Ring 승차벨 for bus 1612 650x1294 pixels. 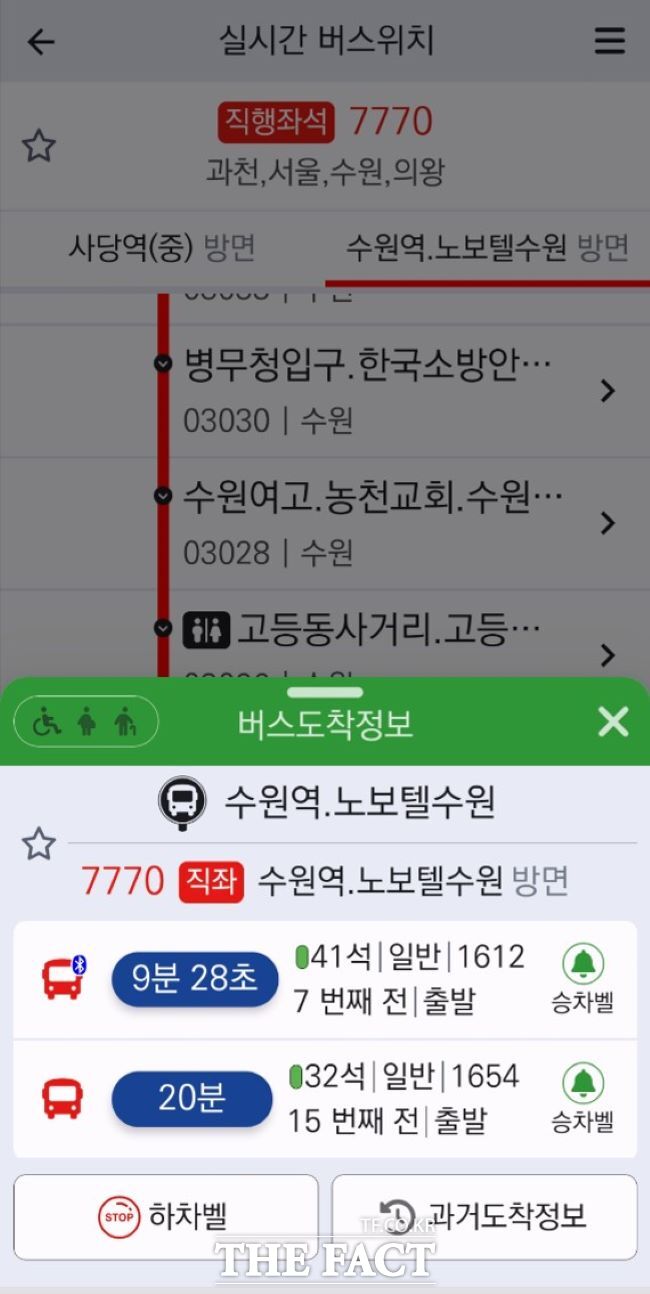pos(582,979)
